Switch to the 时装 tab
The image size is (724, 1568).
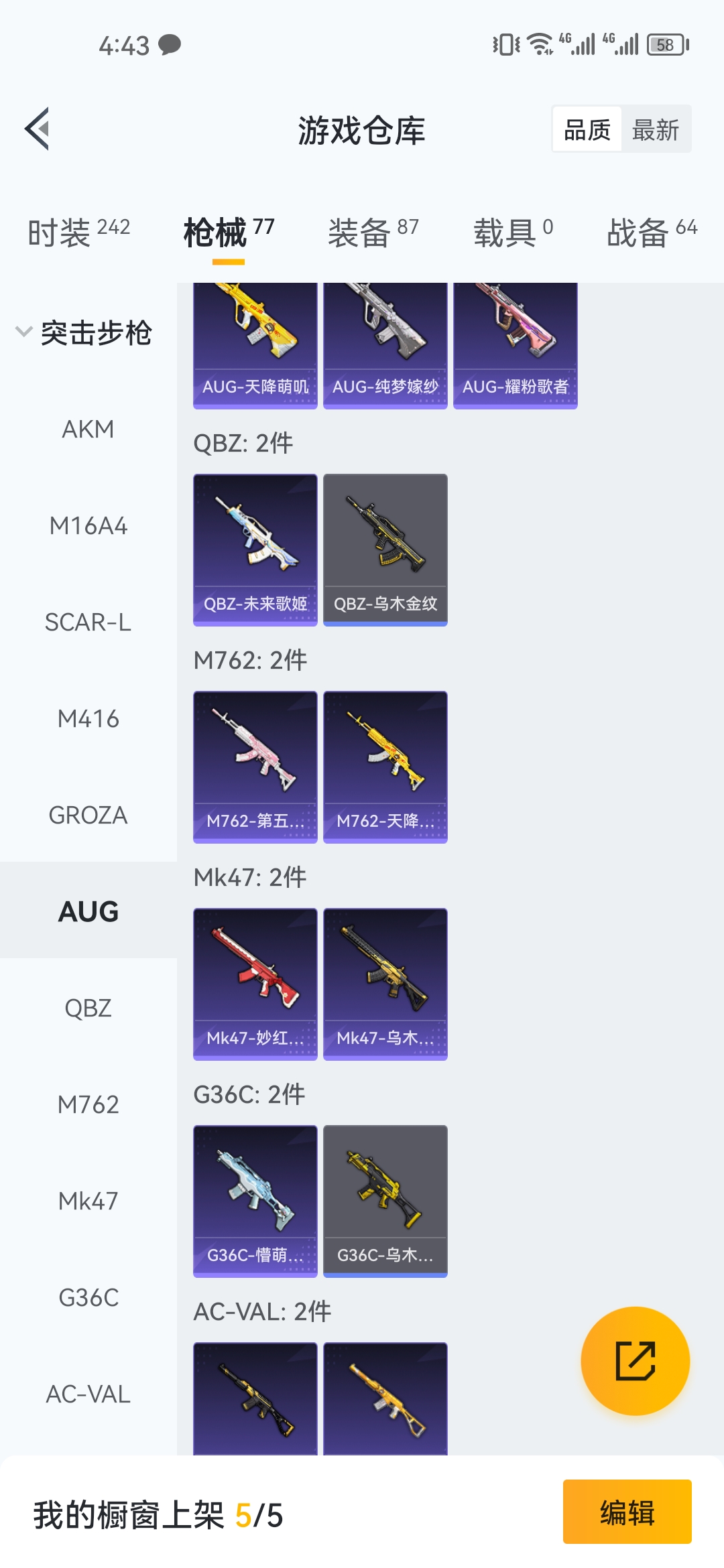(78, 233)
